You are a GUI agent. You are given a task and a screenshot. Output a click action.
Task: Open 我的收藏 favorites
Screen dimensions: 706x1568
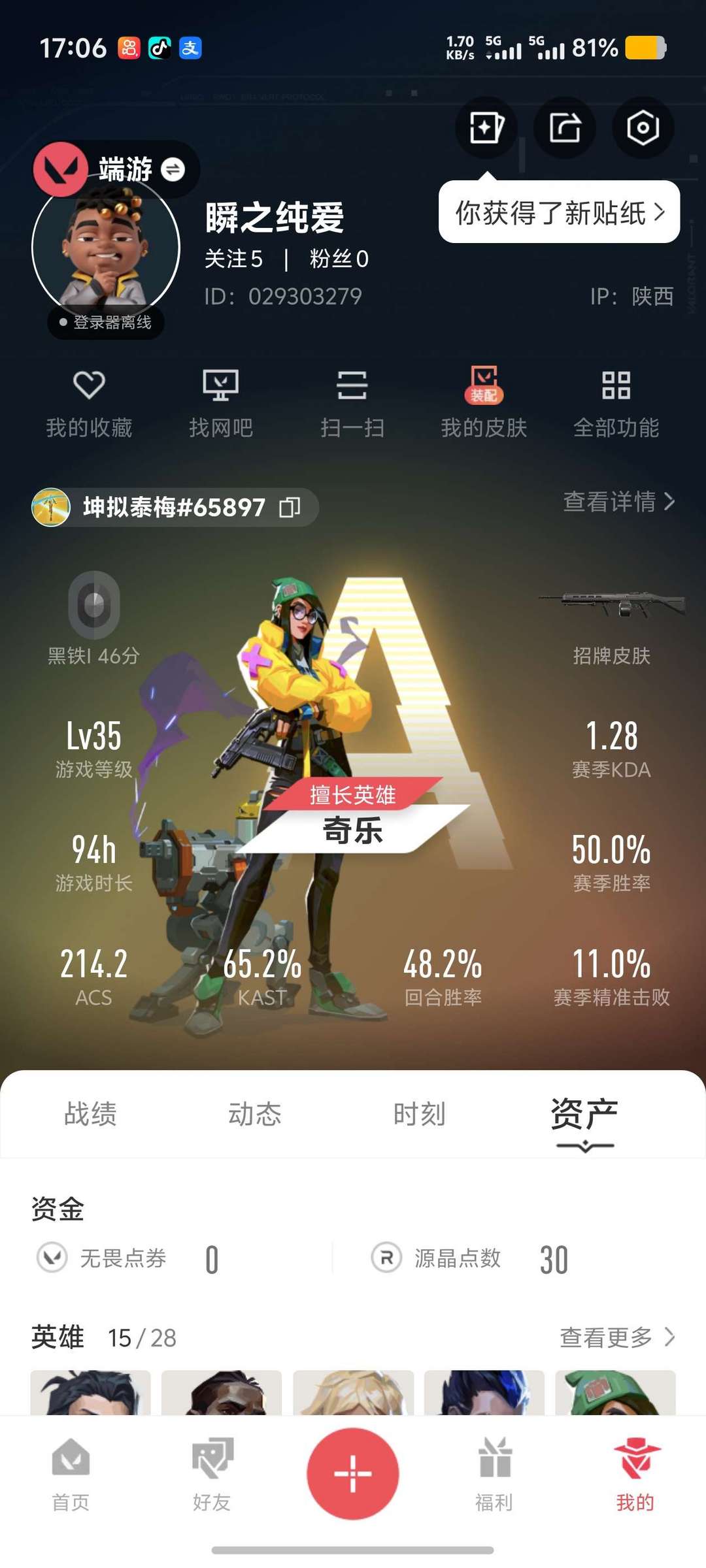pos(89,402)
